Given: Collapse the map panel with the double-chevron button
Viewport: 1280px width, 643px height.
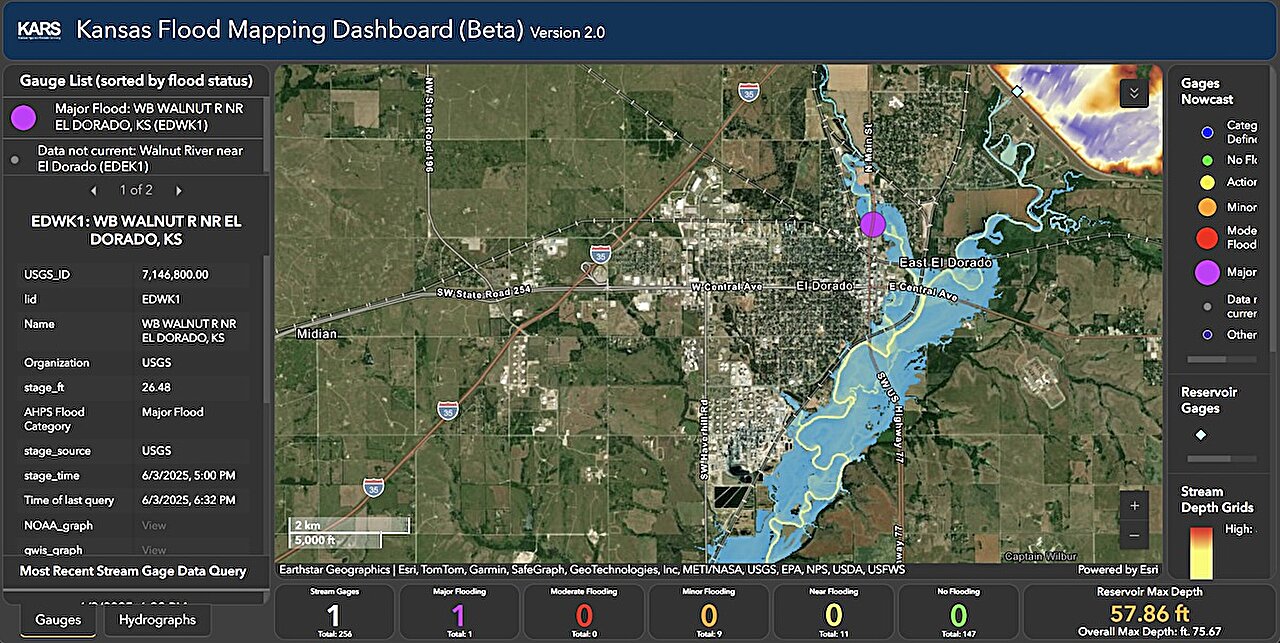Looking at the screenshot, I should point(1133,93).
